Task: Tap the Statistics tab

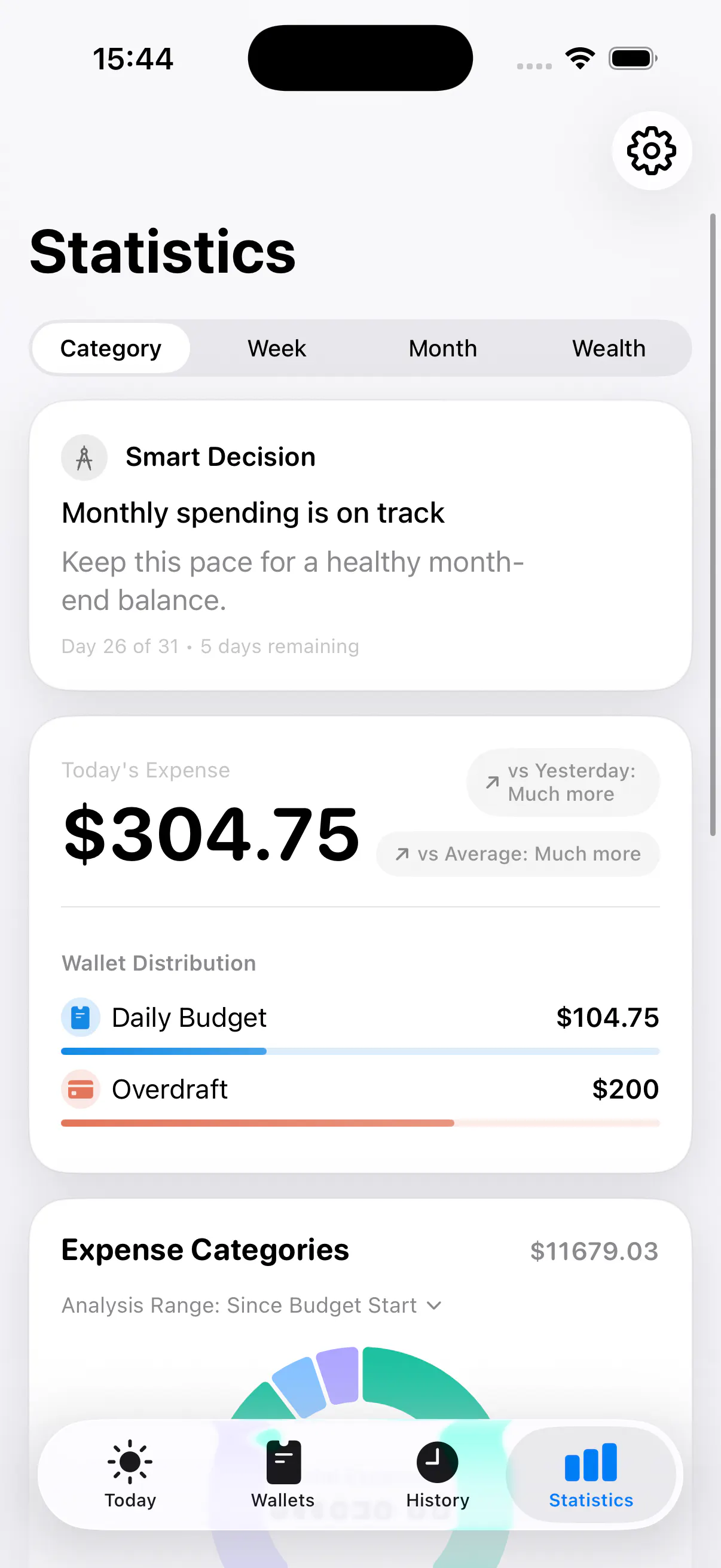Action: [591, 1474]
